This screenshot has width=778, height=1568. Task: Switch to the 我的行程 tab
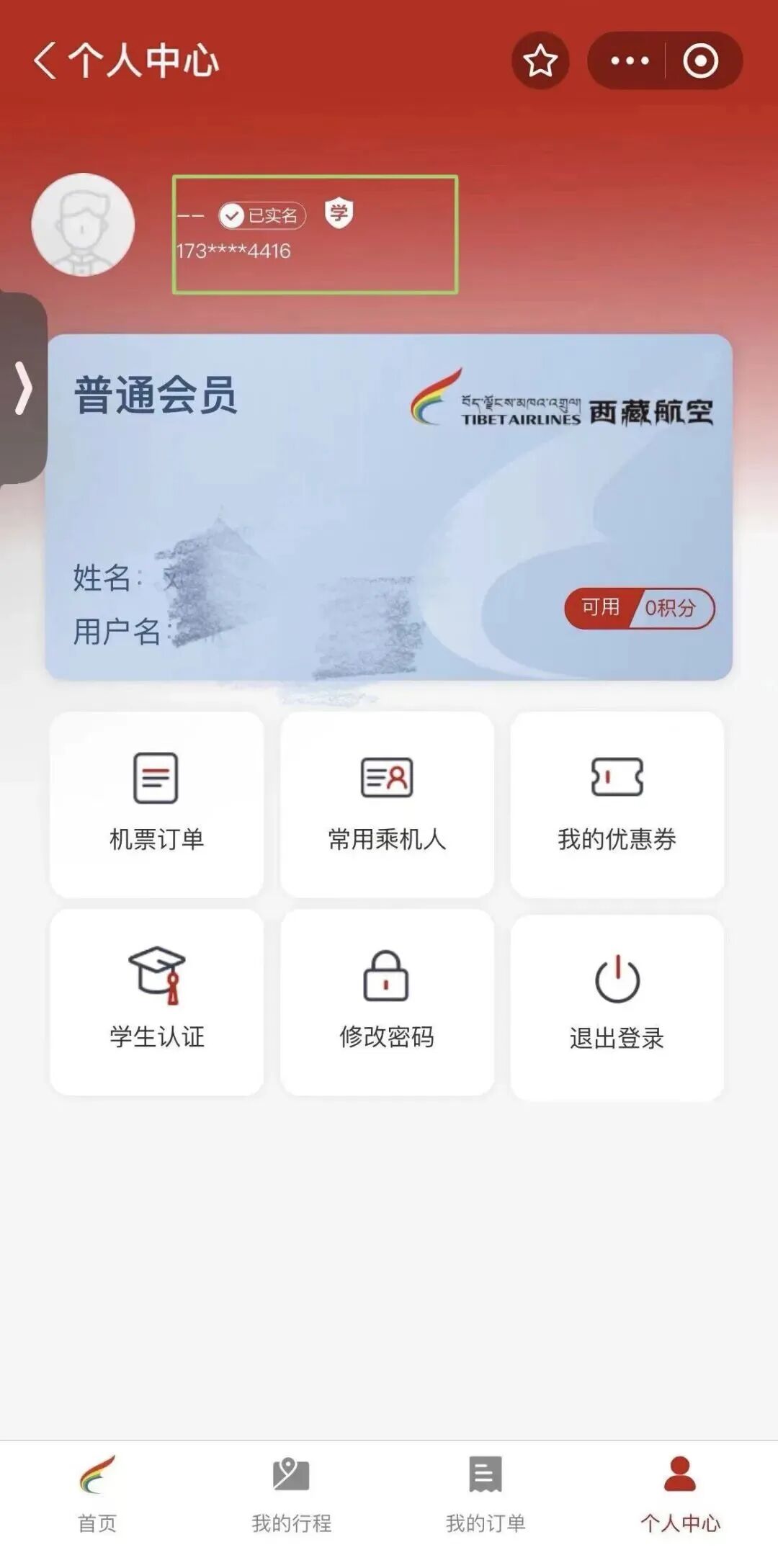tap(291, 1492)
